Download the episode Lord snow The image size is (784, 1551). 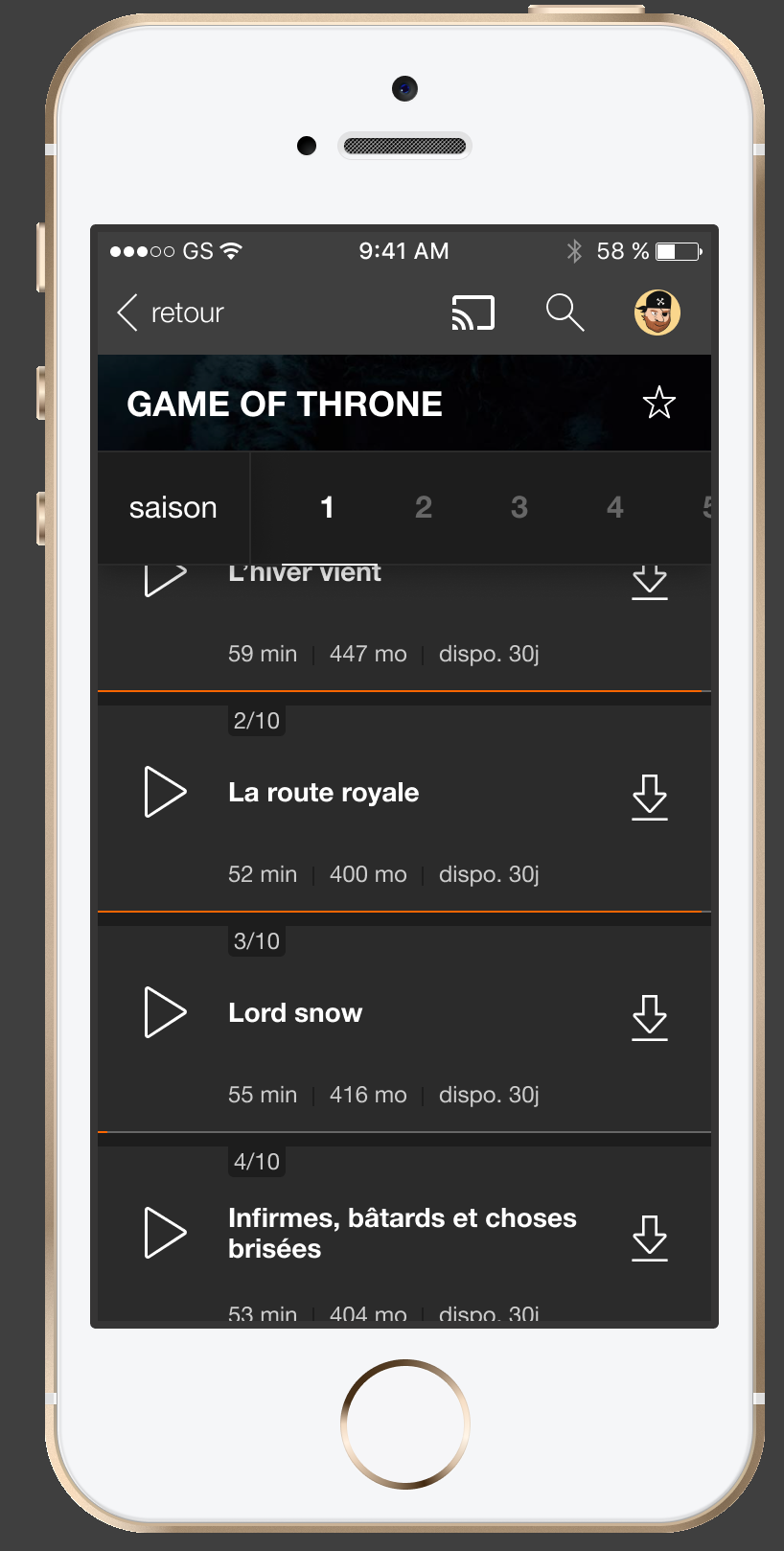[x=650, y=1017]
